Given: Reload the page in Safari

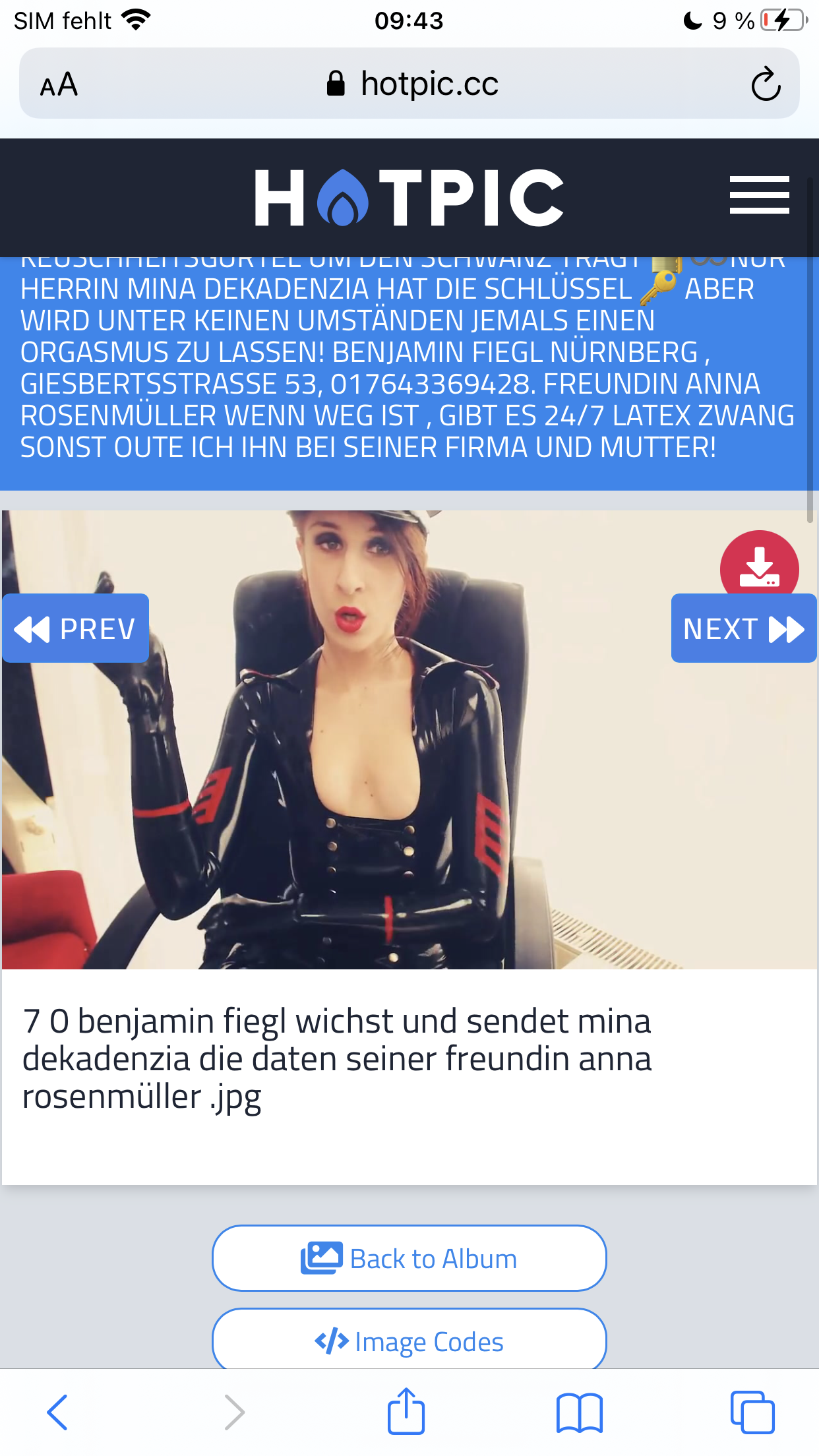Looking at the screenshot, I should pyautogui.click(x=765, y=84).
